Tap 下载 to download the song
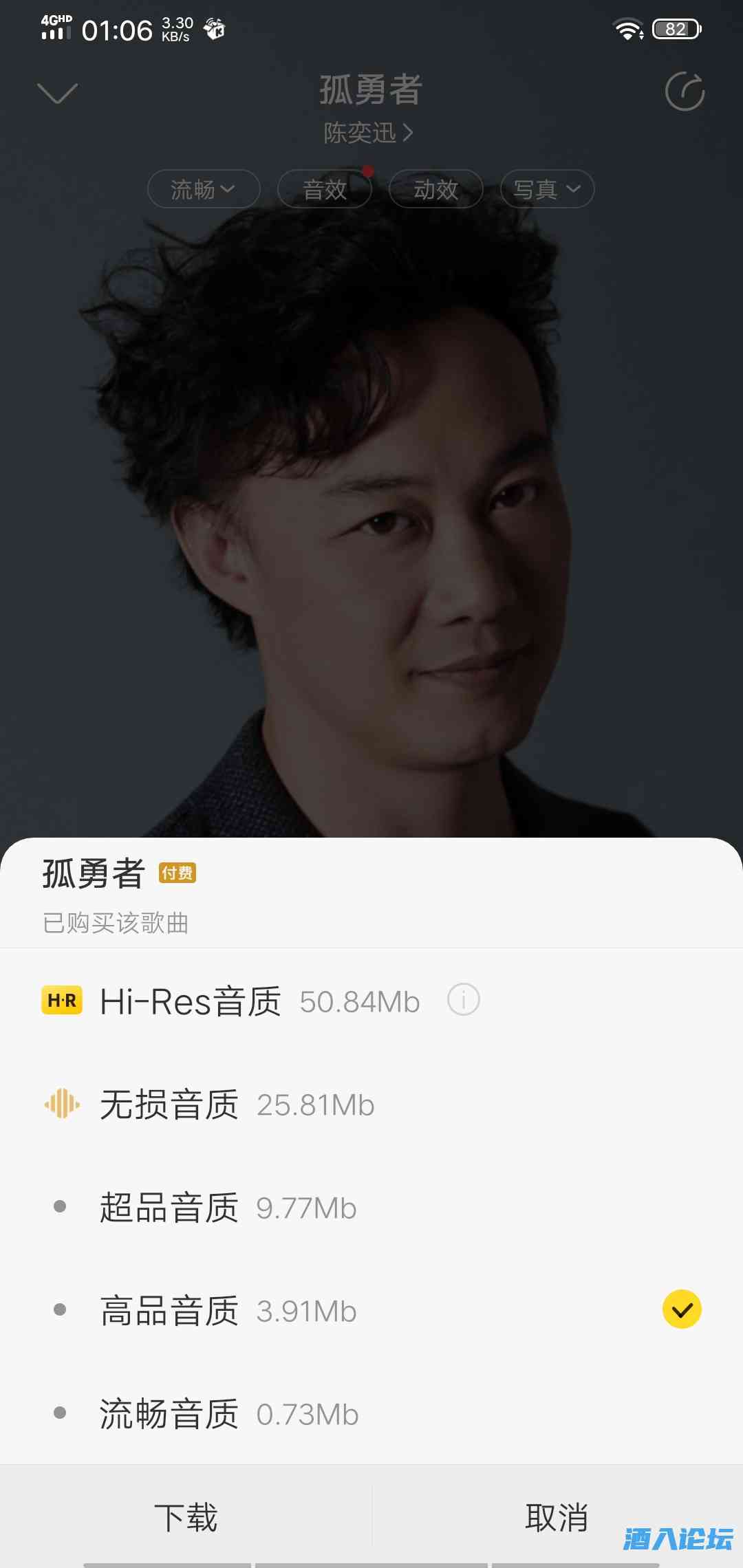Viewport: 743px width, 1568px height. [186, 1517]
